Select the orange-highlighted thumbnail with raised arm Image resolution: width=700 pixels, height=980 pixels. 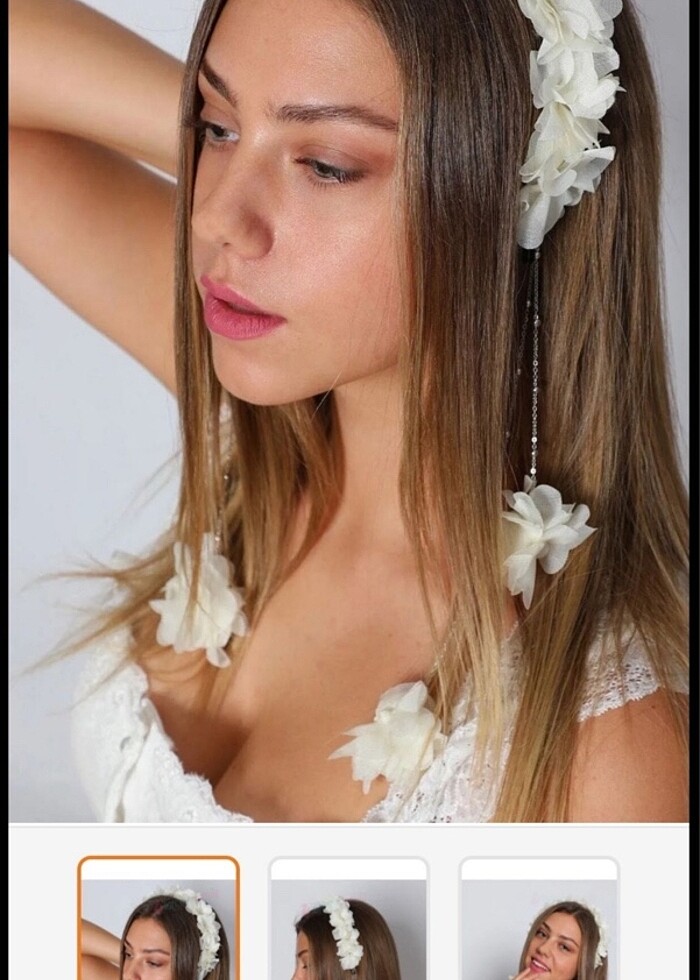(x=159, y=920)
